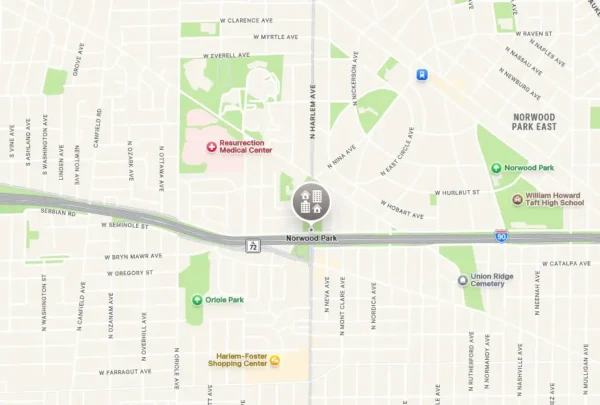The image size is (600, 405).
Task: Open the Resurrection Medical Center marker
Action: click(x=211, y=148)
